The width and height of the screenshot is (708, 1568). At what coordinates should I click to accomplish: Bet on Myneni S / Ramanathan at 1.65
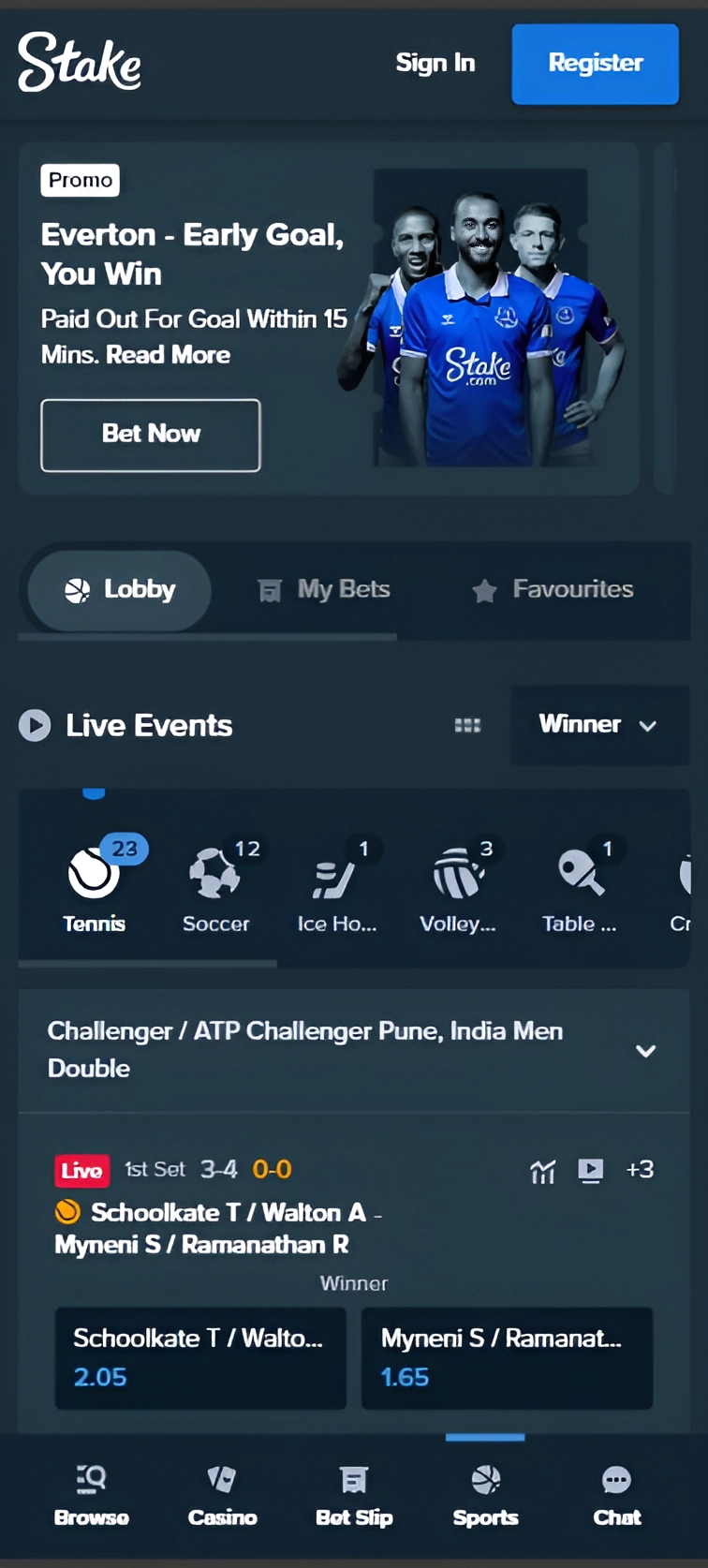coord(507,1358)
